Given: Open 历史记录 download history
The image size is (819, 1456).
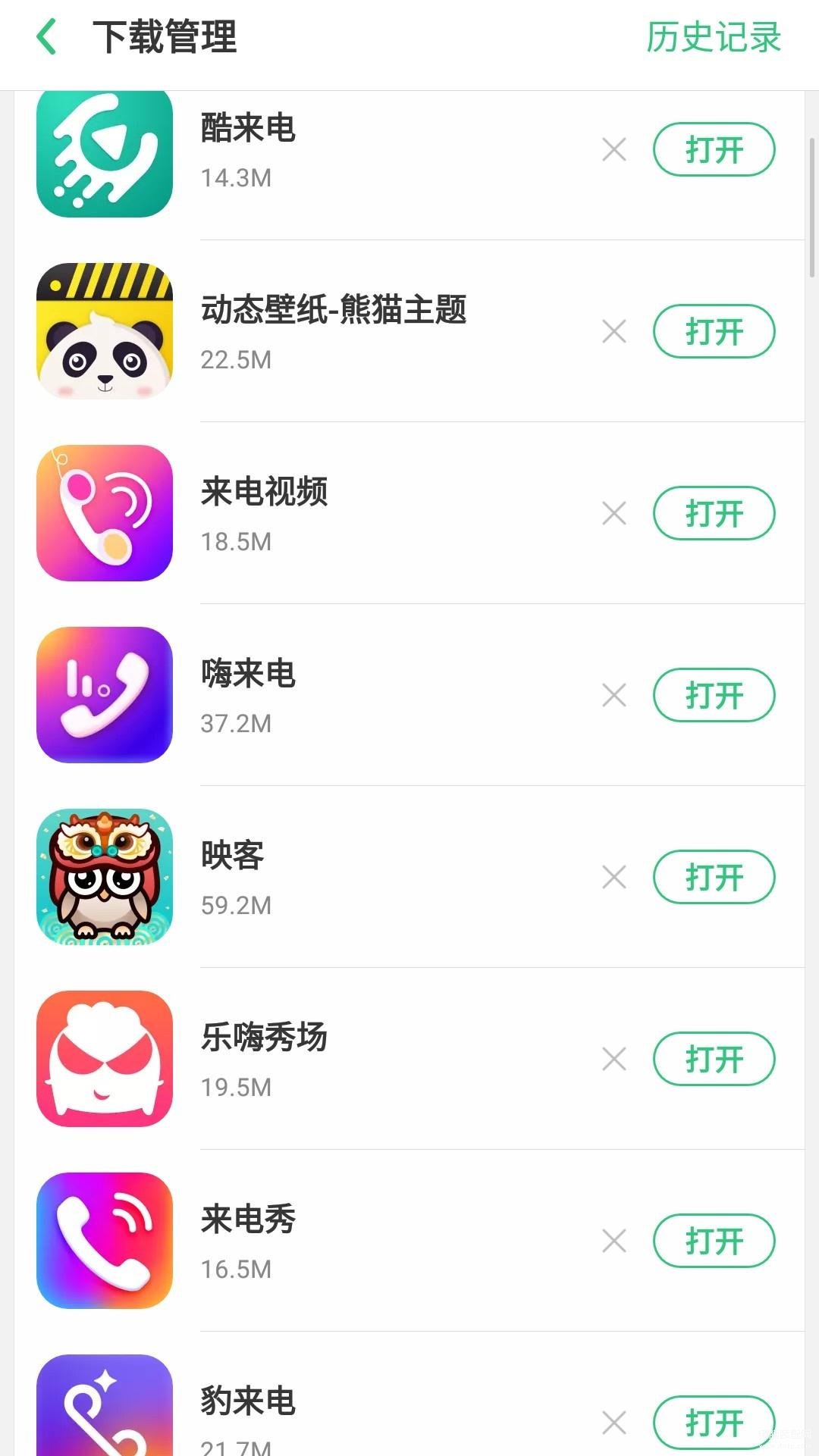Looking at the screenshot, I should tap(713, 37).
